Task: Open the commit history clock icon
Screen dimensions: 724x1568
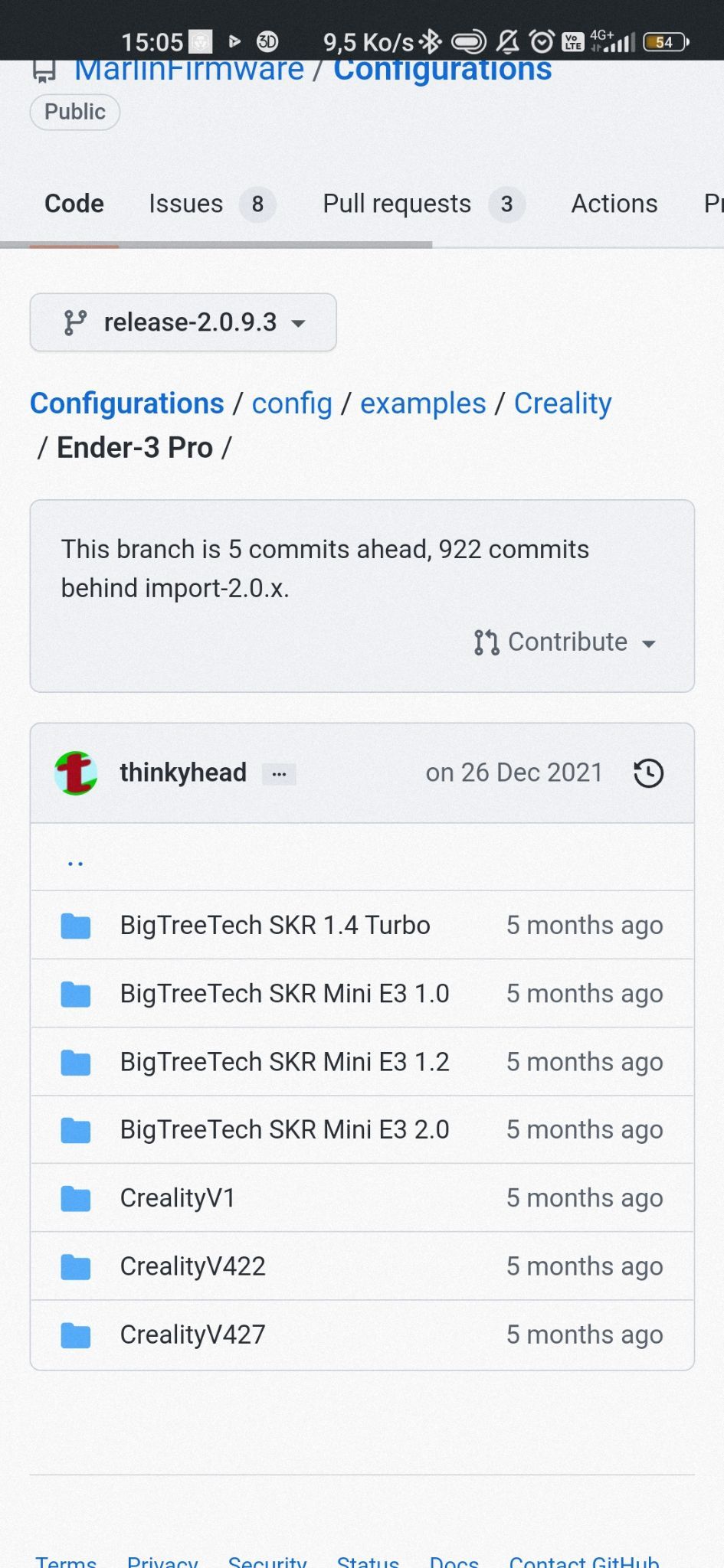Action: [x=648, y=773]
